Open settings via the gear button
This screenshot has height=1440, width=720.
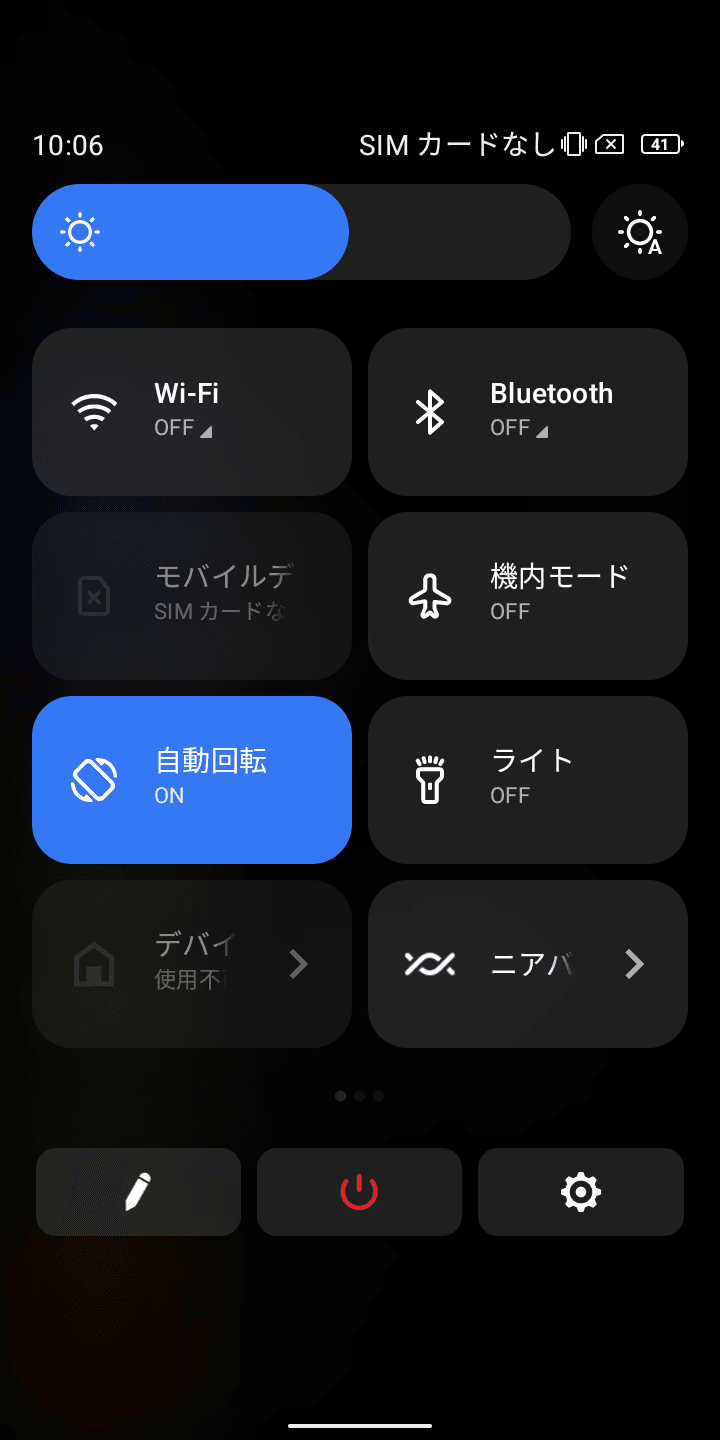point(581,1192)
